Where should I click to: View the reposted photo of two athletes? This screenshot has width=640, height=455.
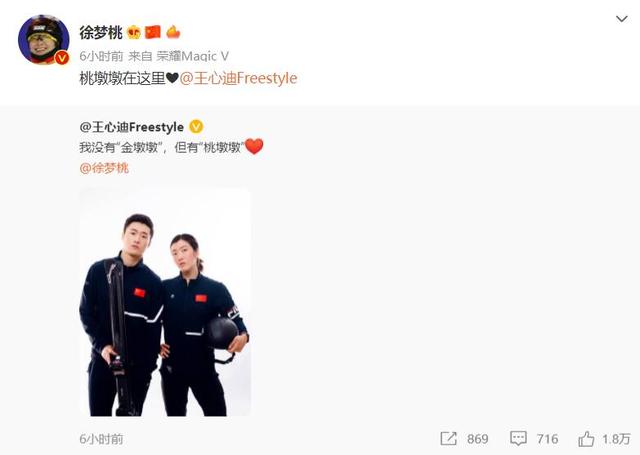point(165,301)
